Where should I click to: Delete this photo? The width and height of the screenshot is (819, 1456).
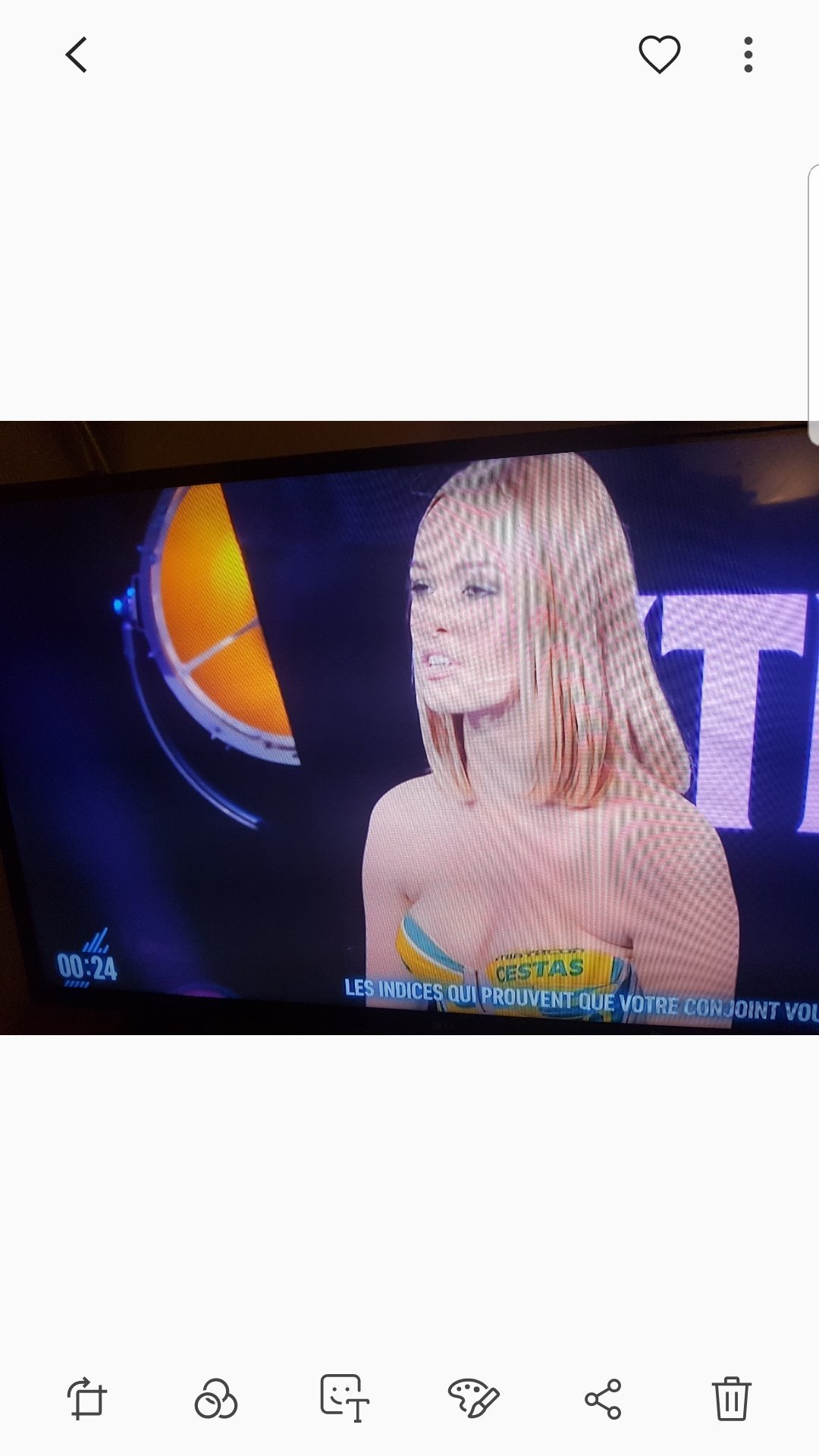click(731, 1398)
